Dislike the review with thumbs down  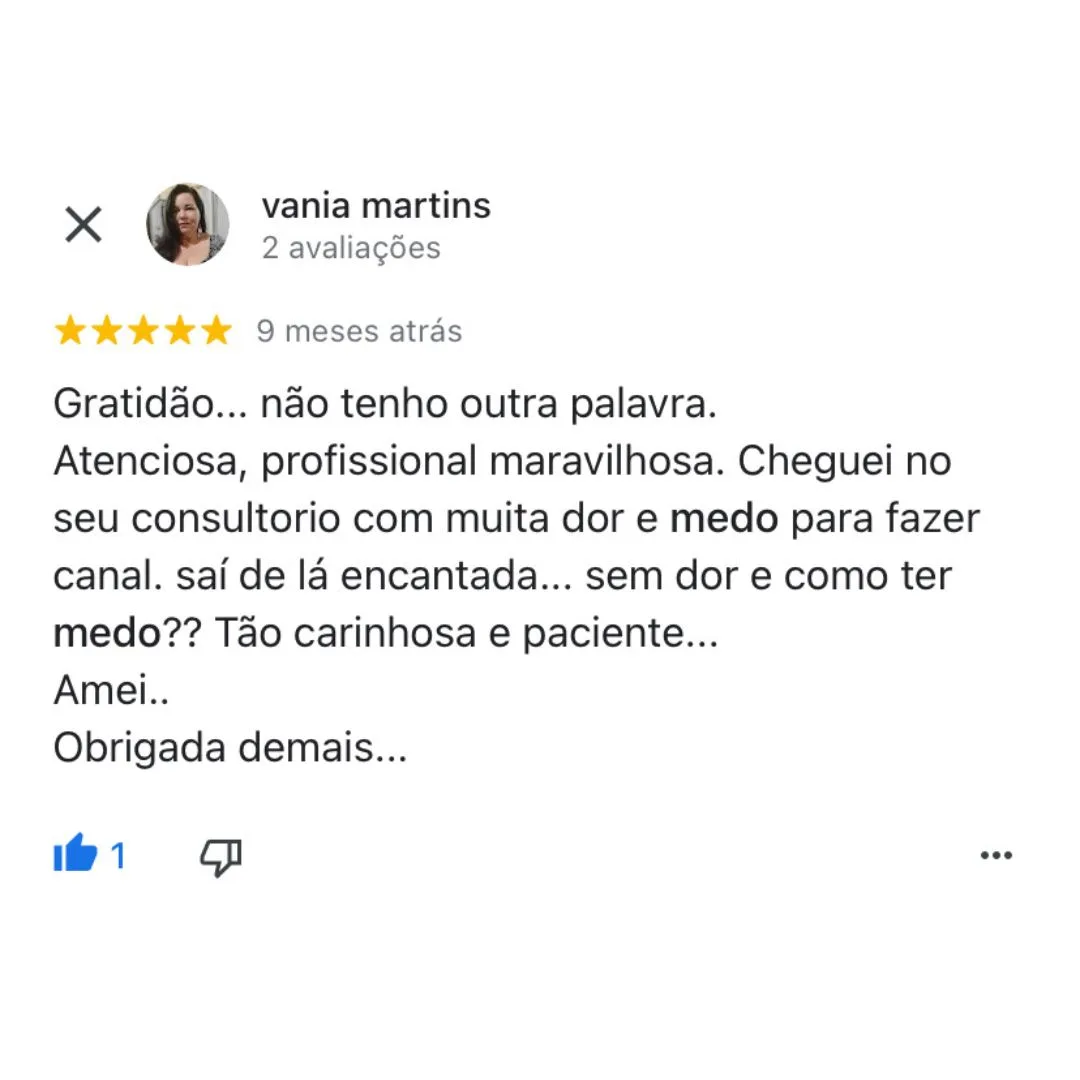(221, 857)
